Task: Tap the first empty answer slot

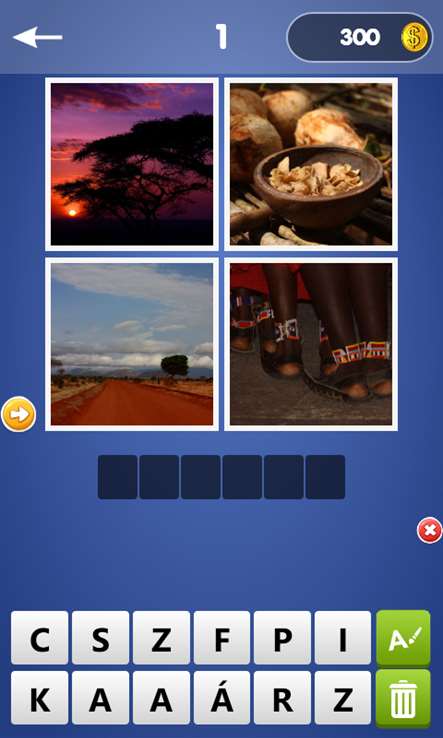Action: [x=118, y=477]
